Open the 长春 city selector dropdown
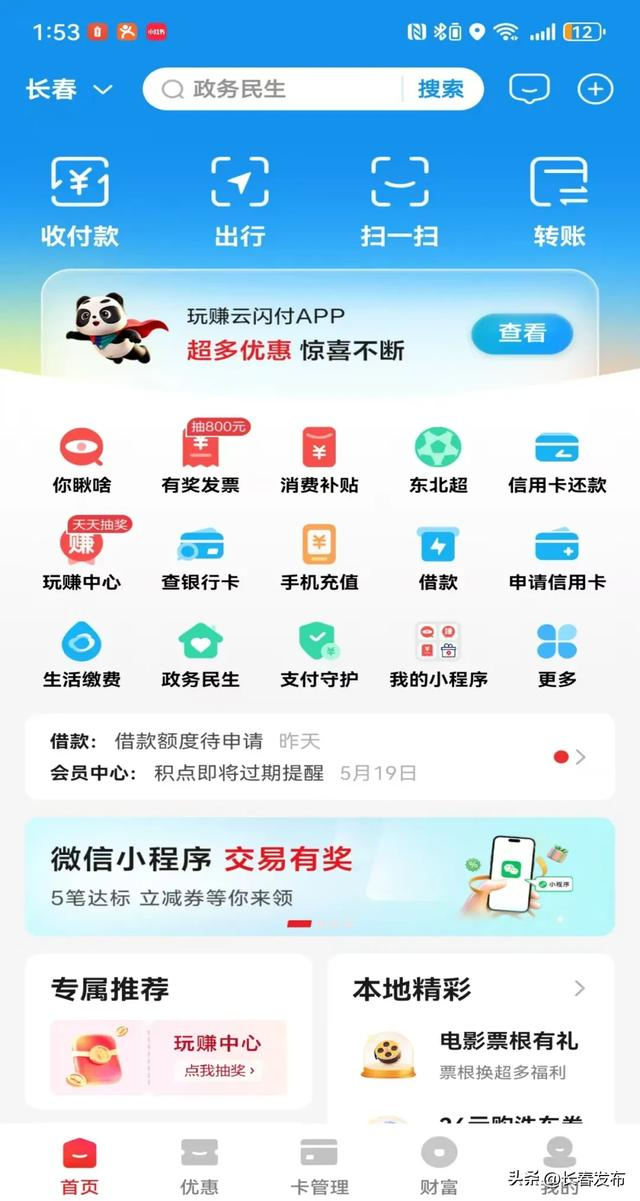This screenshot has width=640, height=1201. (69, 89)
